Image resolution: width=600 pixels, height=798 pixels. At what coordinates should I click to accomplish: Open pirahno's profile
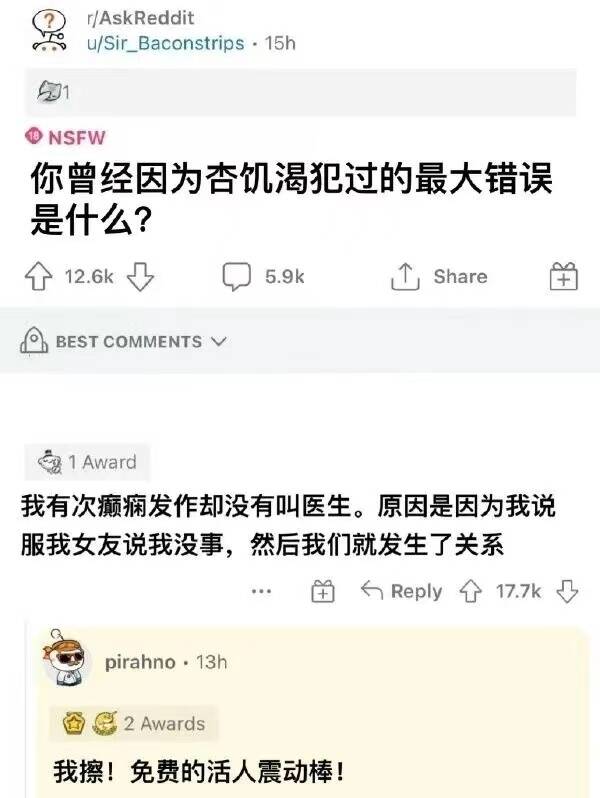[140, 662]
